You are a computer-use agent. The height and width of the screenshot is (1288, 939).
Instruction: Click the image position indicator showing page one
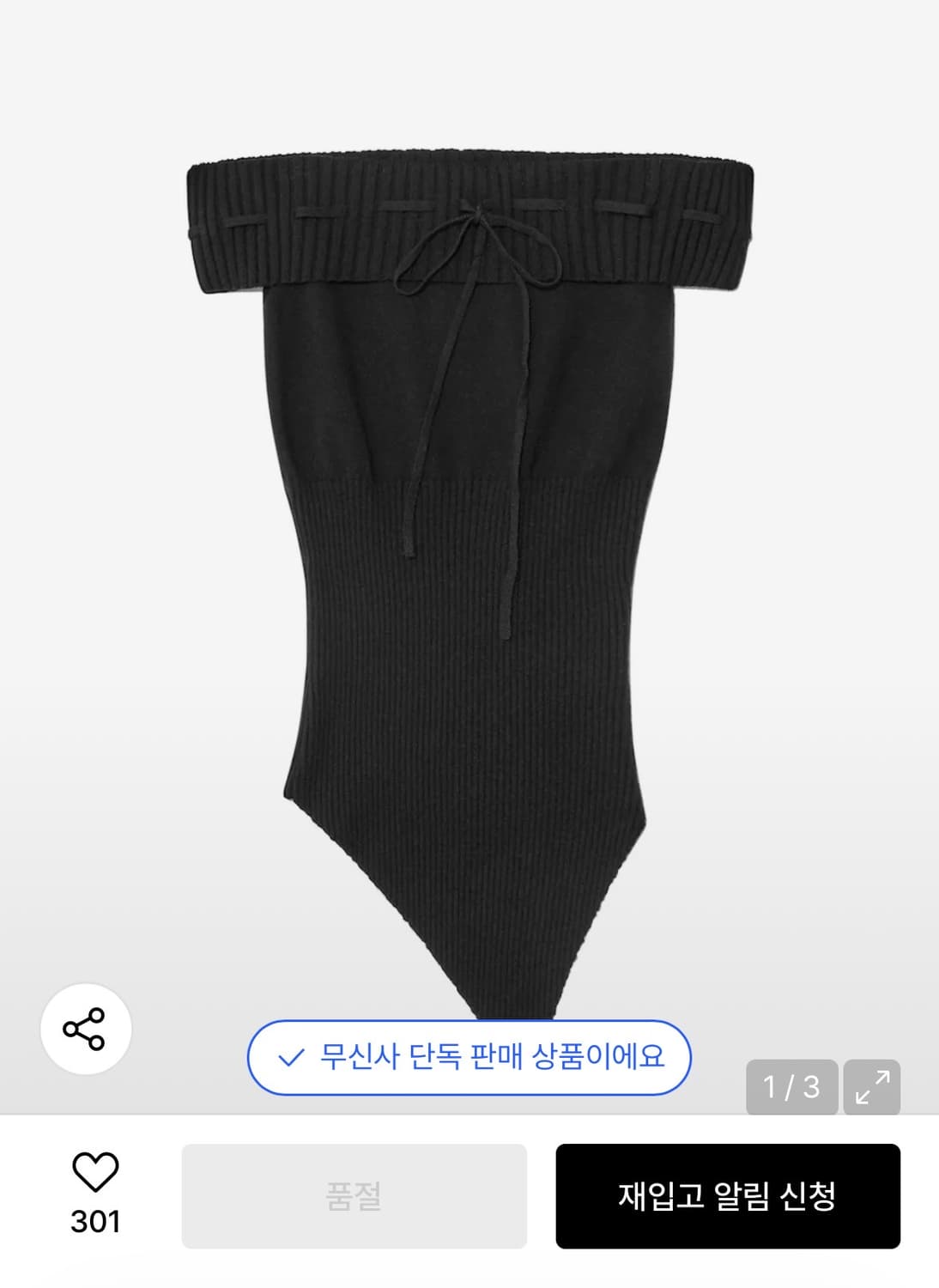tap(791, 1088)
